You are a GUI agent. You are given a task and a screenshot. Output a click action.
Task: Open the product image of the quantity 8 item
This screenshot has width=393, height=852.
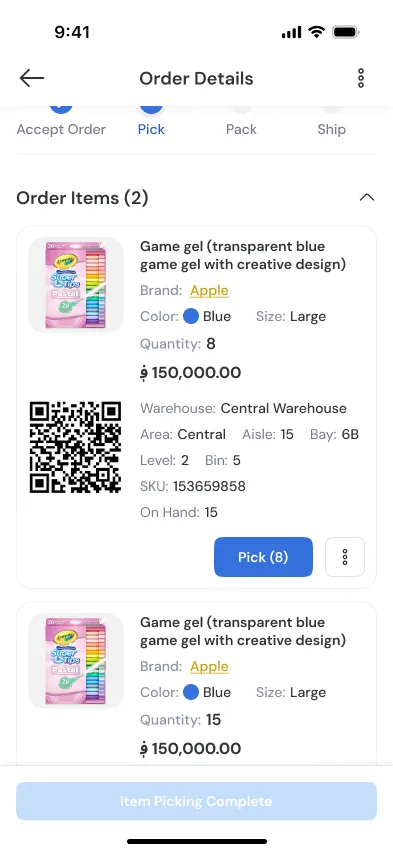click(x=76, y=285)
